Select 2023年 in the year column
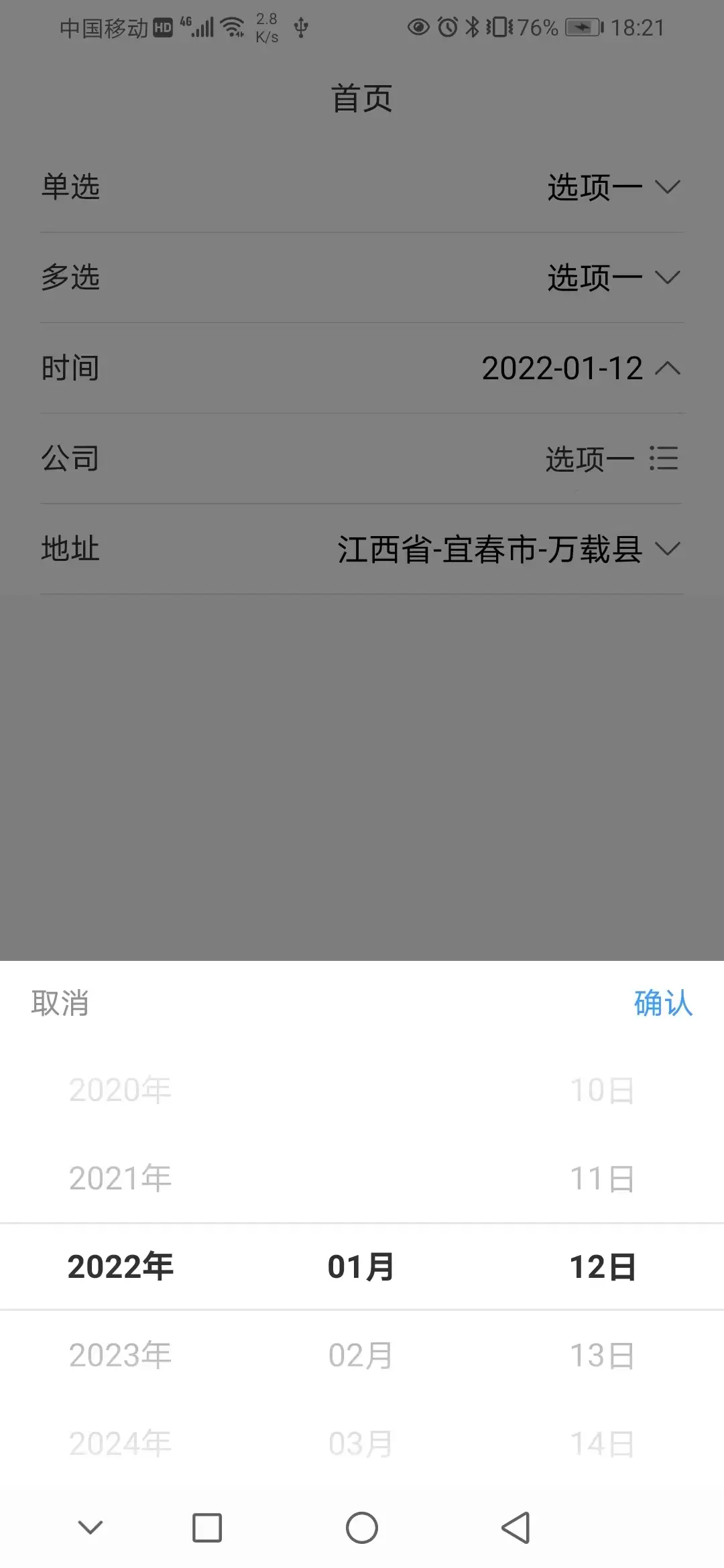This screenshot has width=724, height=1568. [120, 1355]
